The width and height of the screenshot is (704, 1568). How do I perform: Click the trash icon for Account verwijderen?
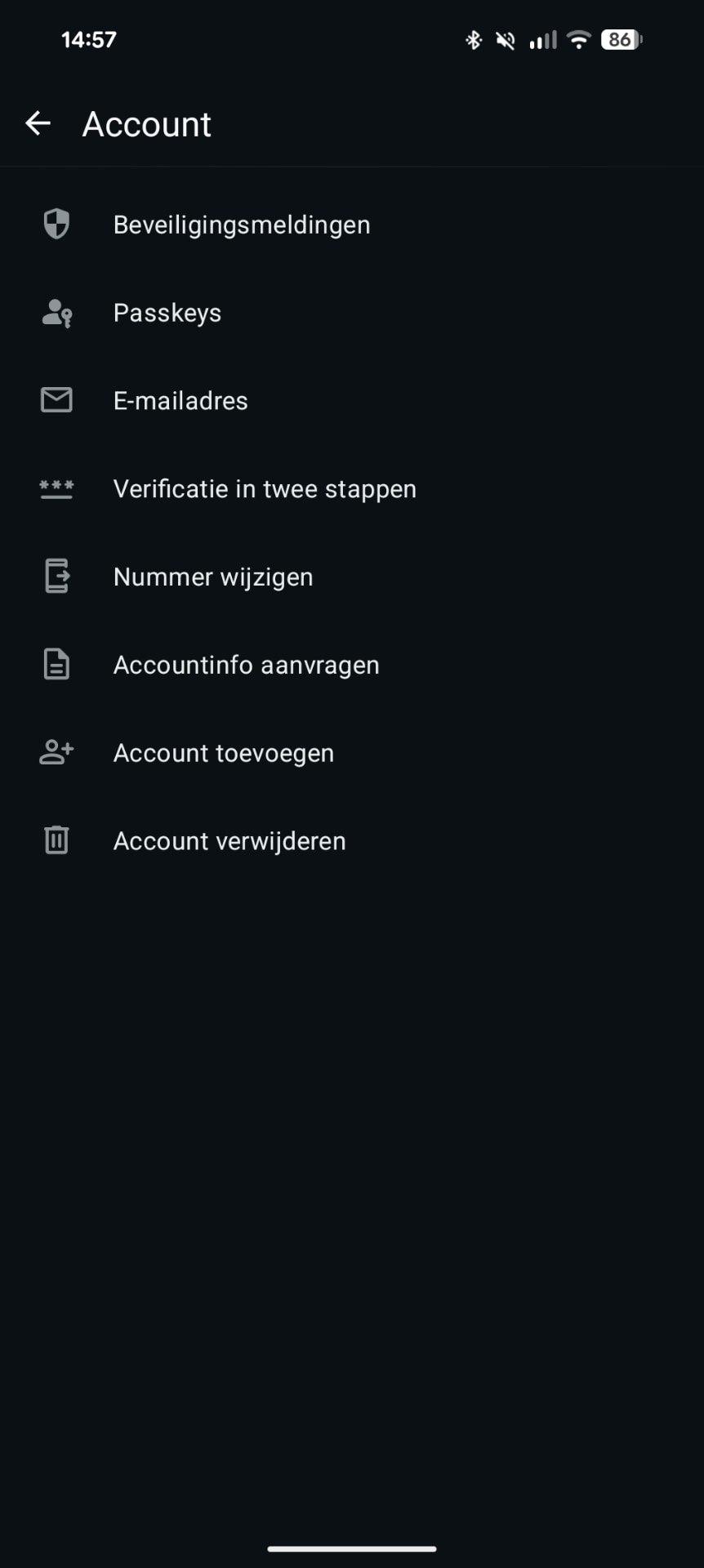(x=56, y=840)
